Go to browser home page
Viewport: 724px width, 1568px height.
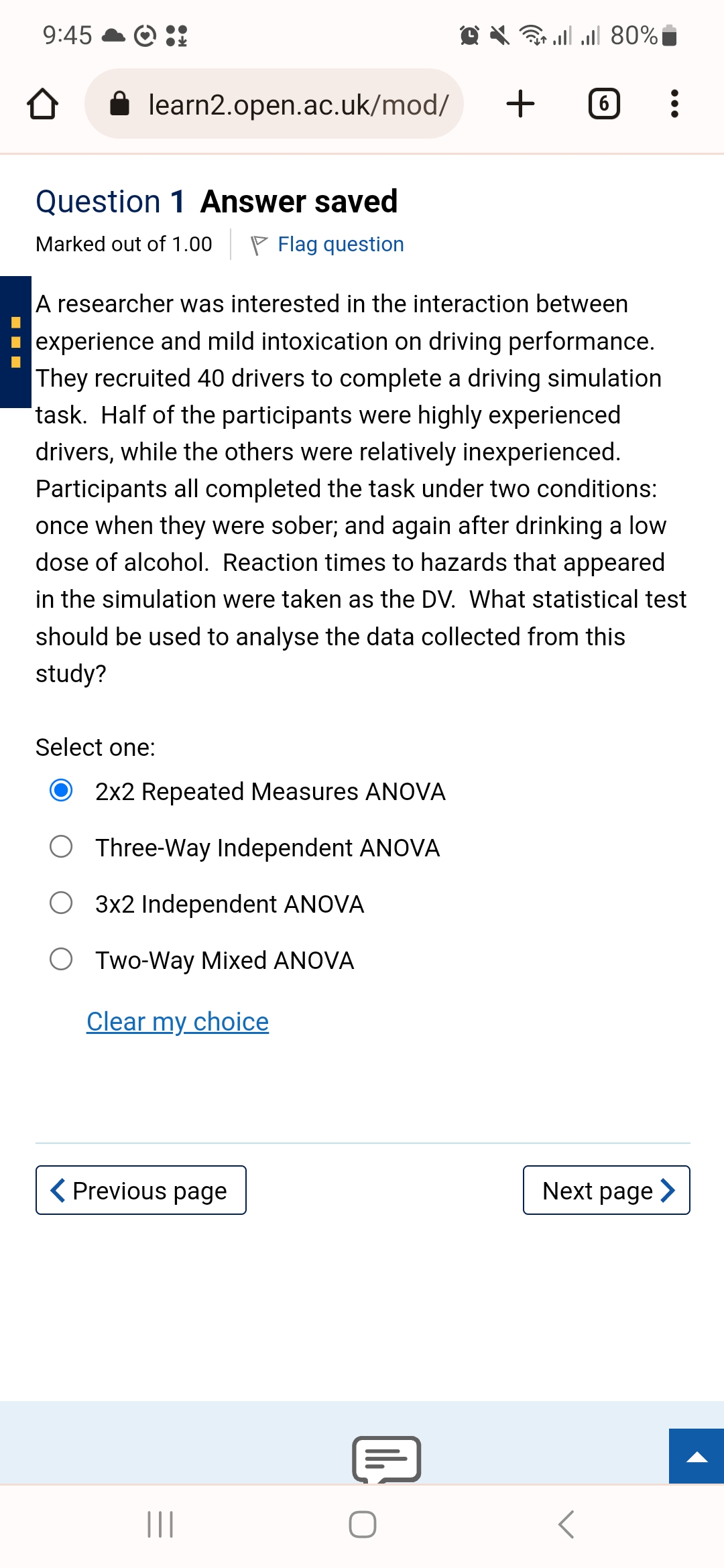tap(42, 104)
